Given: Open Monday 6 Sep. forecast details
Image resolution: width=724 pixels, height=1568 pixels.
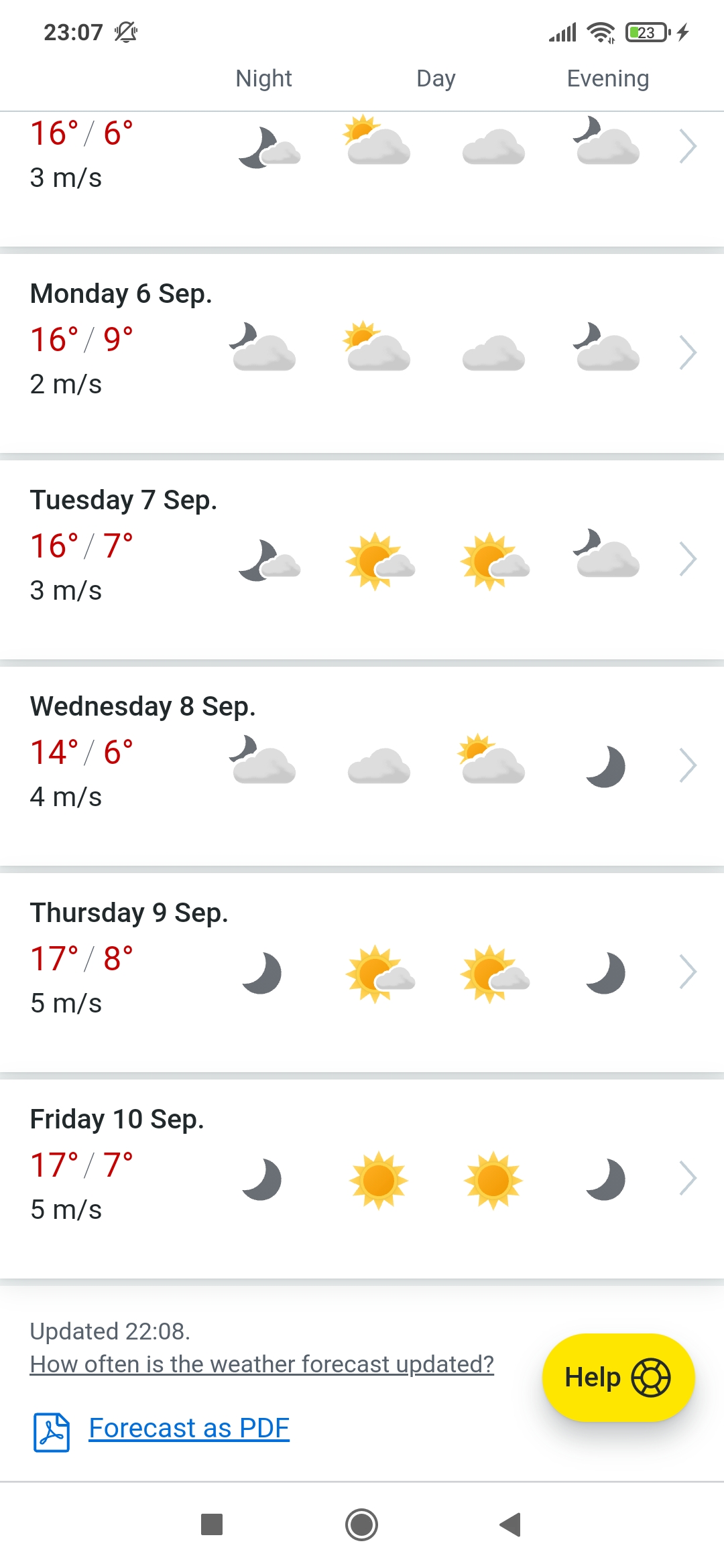Looking at the screenshot, I should (688, 352).
